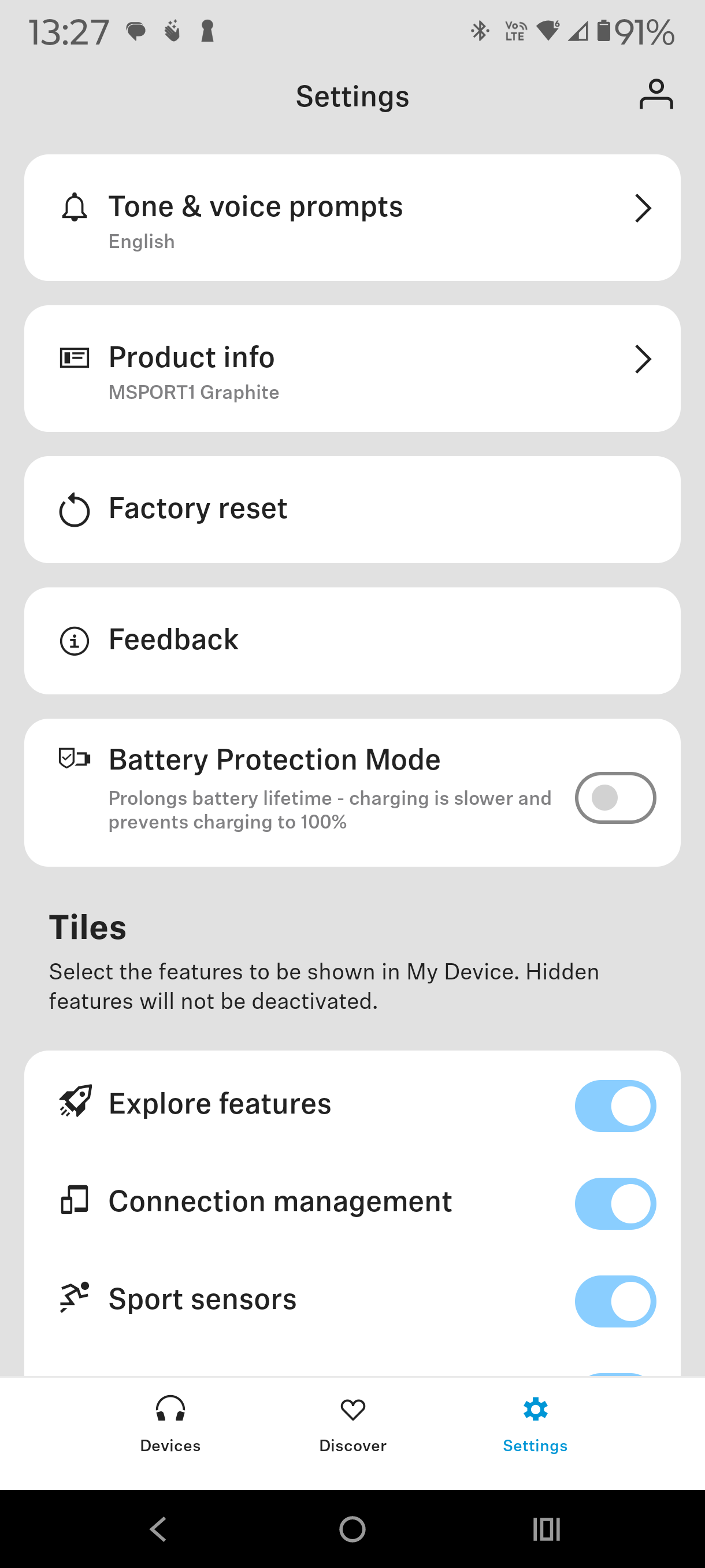Turn off the Explore features tile
Image resolution: width=705 pixels, height=1568 pixels.
615,1106
